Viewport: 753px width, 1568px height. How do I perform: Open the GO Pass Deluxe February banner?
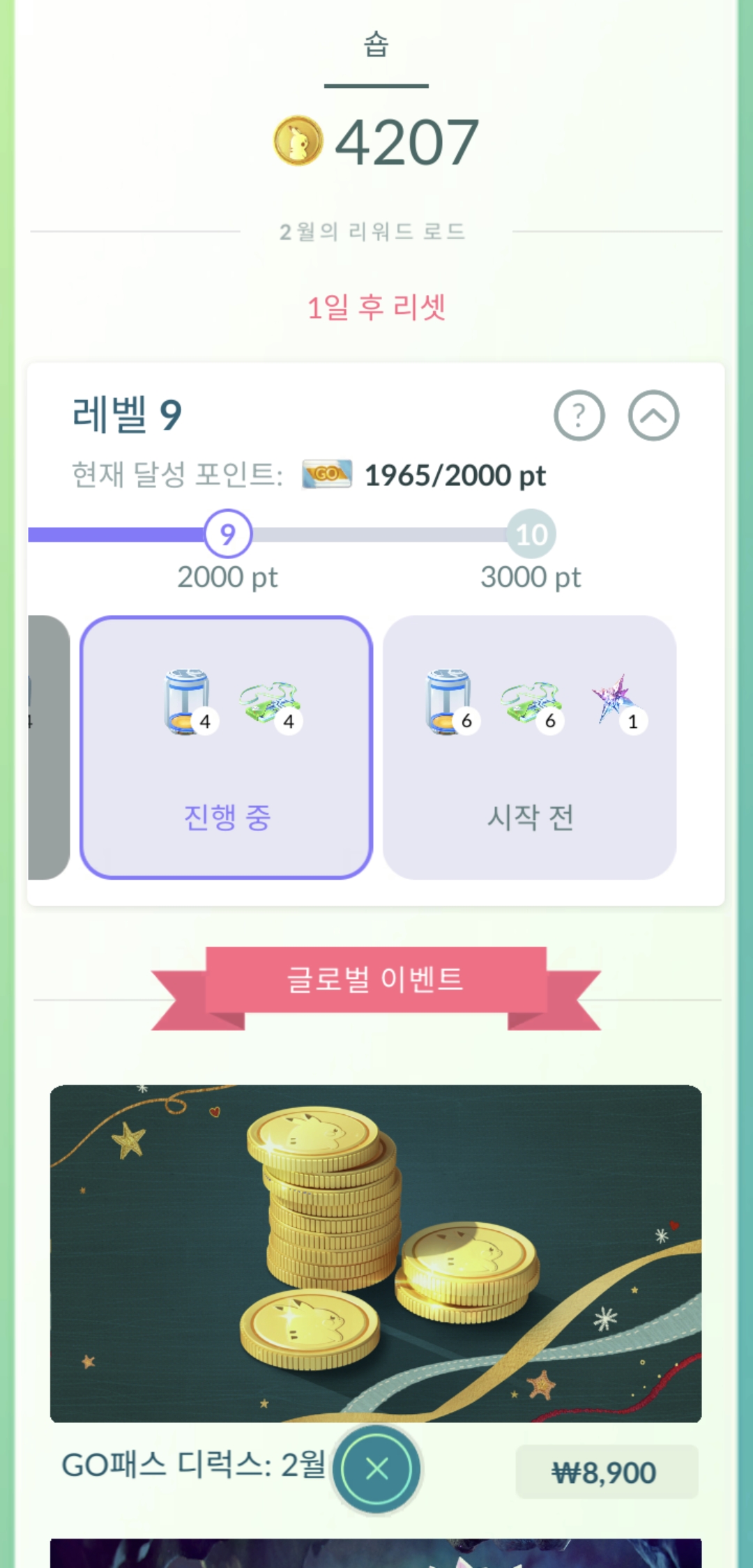pos(376,1253)
